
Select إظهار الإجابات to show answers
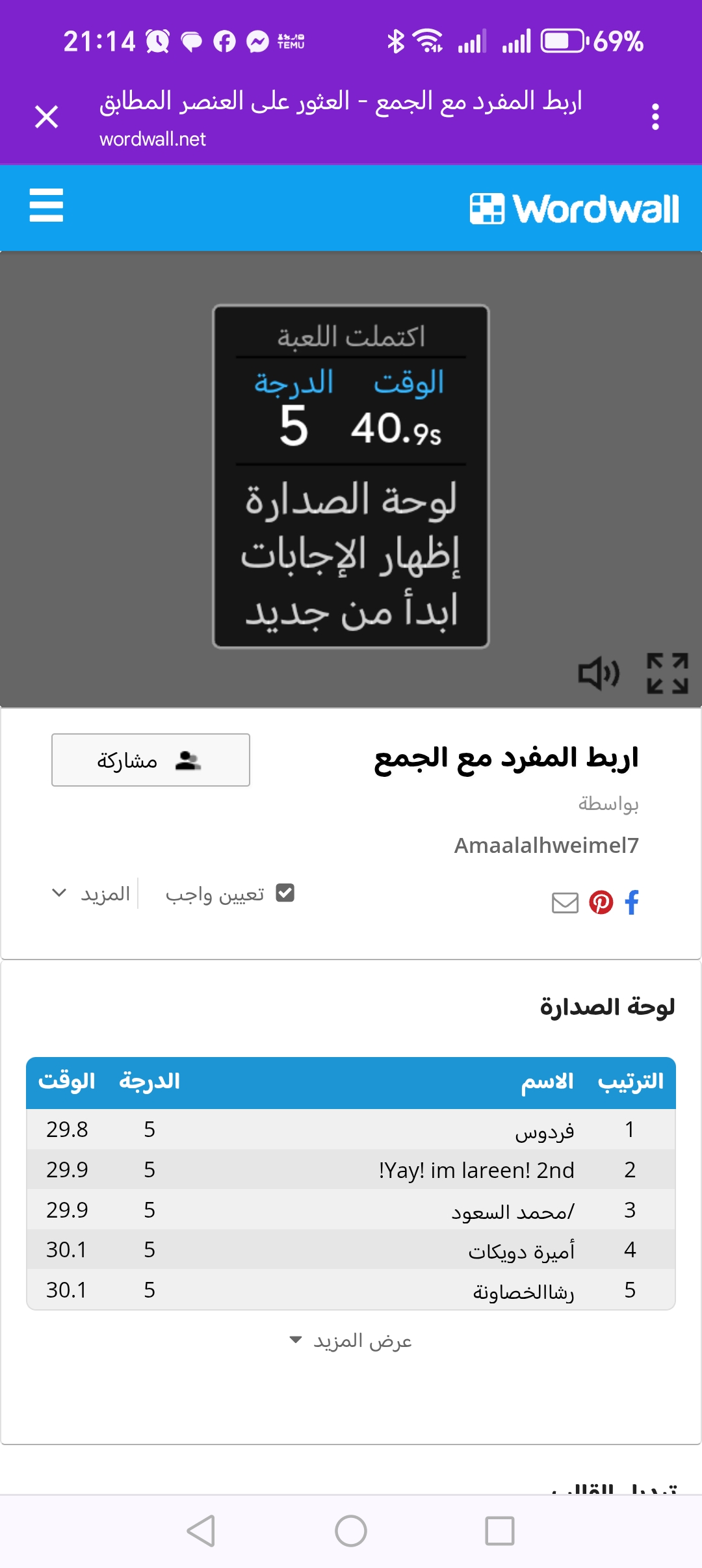point(351,556)
